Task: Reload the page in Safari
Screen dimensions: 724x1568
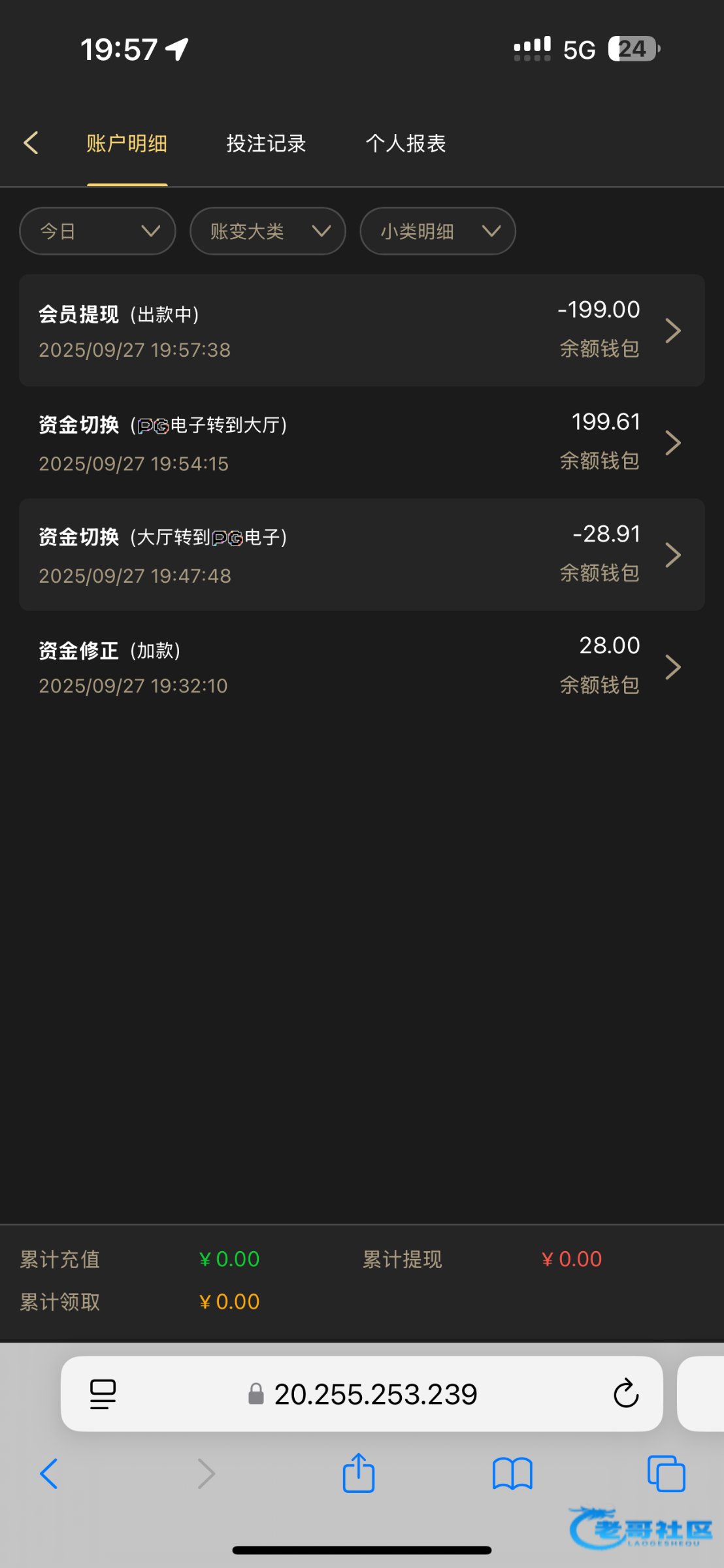Action: point(626,1394)
